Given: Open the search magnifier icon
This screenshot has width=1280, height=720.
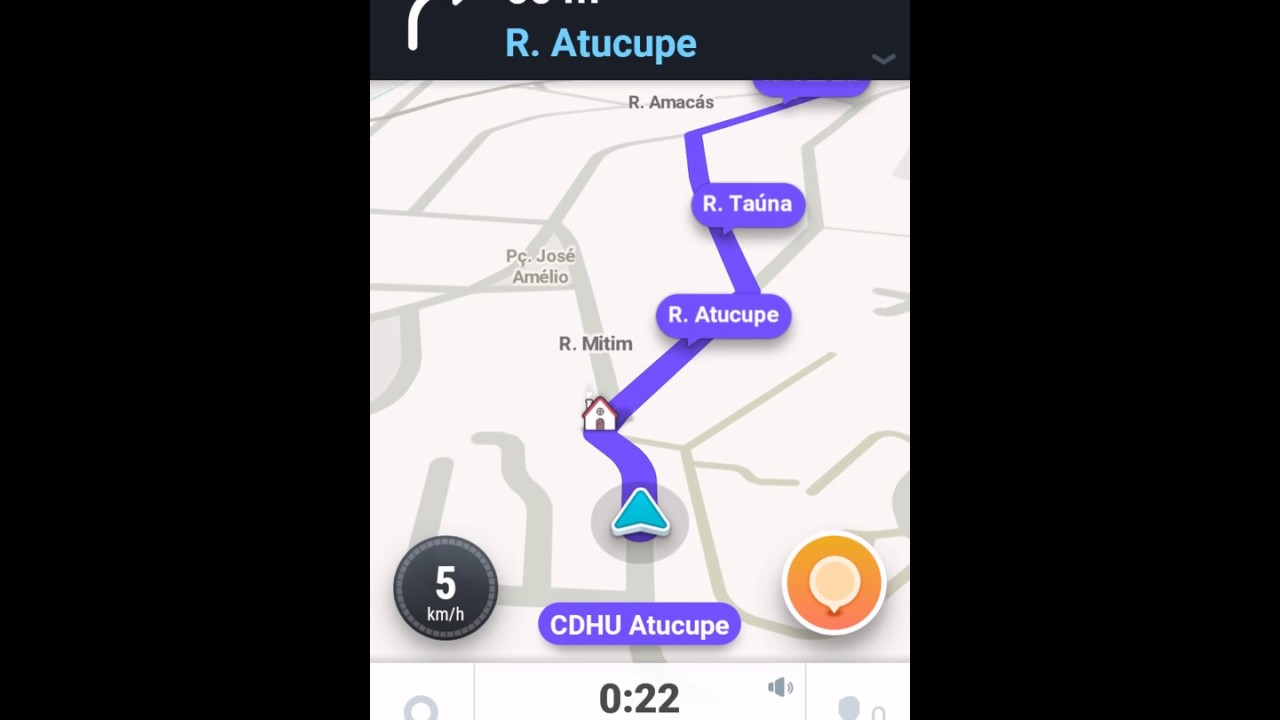Looking at the screenshot, I should click(x=422, y=707).
